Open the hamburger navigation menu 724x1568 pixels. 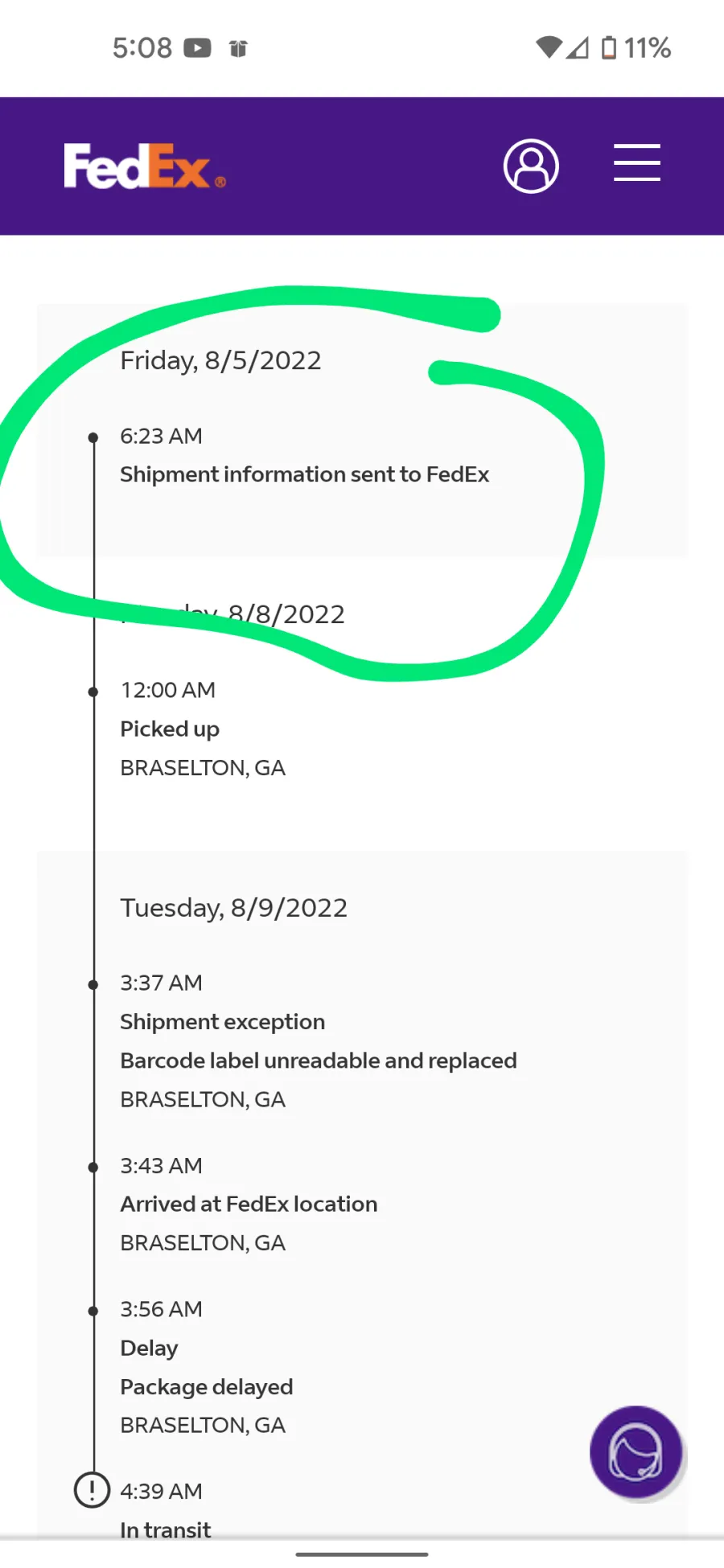coord(636,163)
